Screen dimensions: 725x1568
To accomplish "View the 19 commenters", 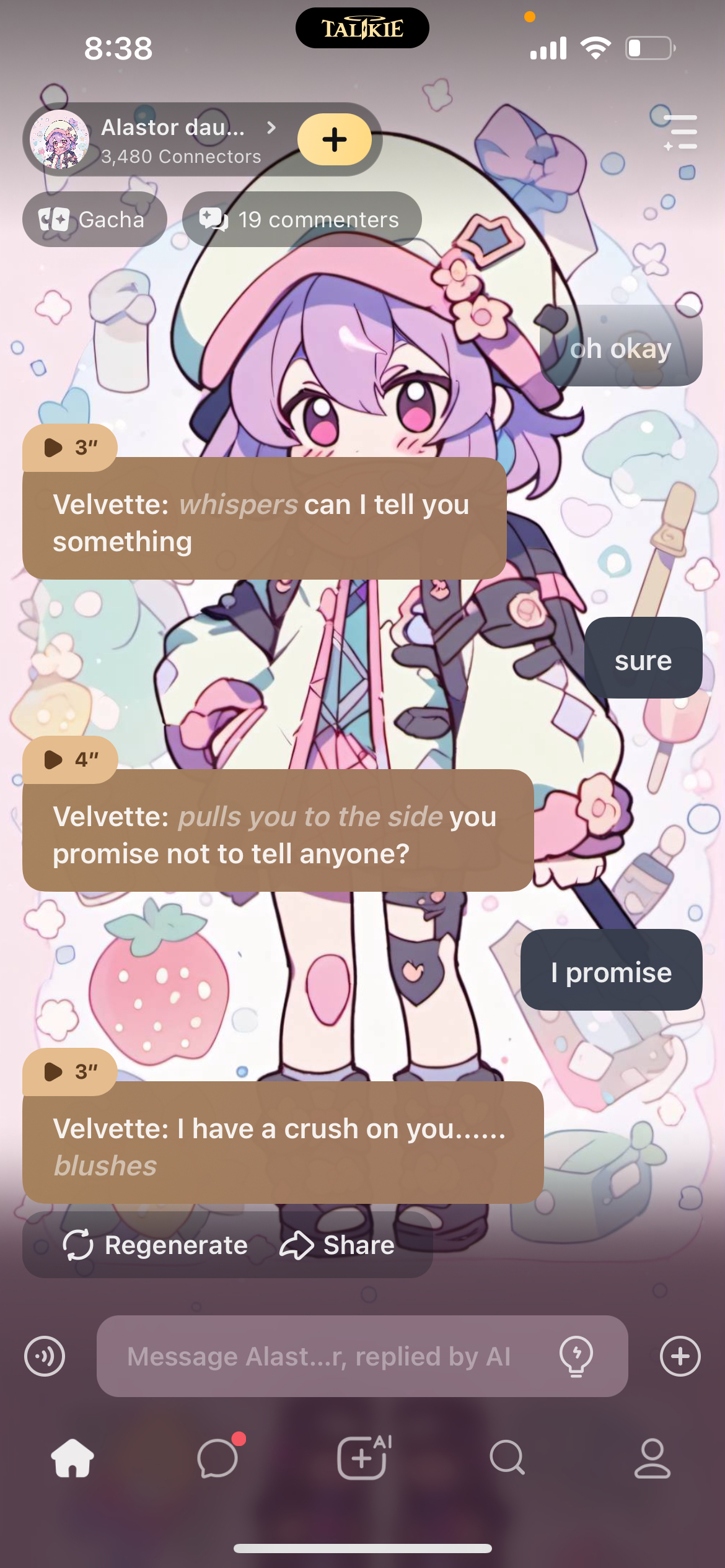I will coord(302,219).
